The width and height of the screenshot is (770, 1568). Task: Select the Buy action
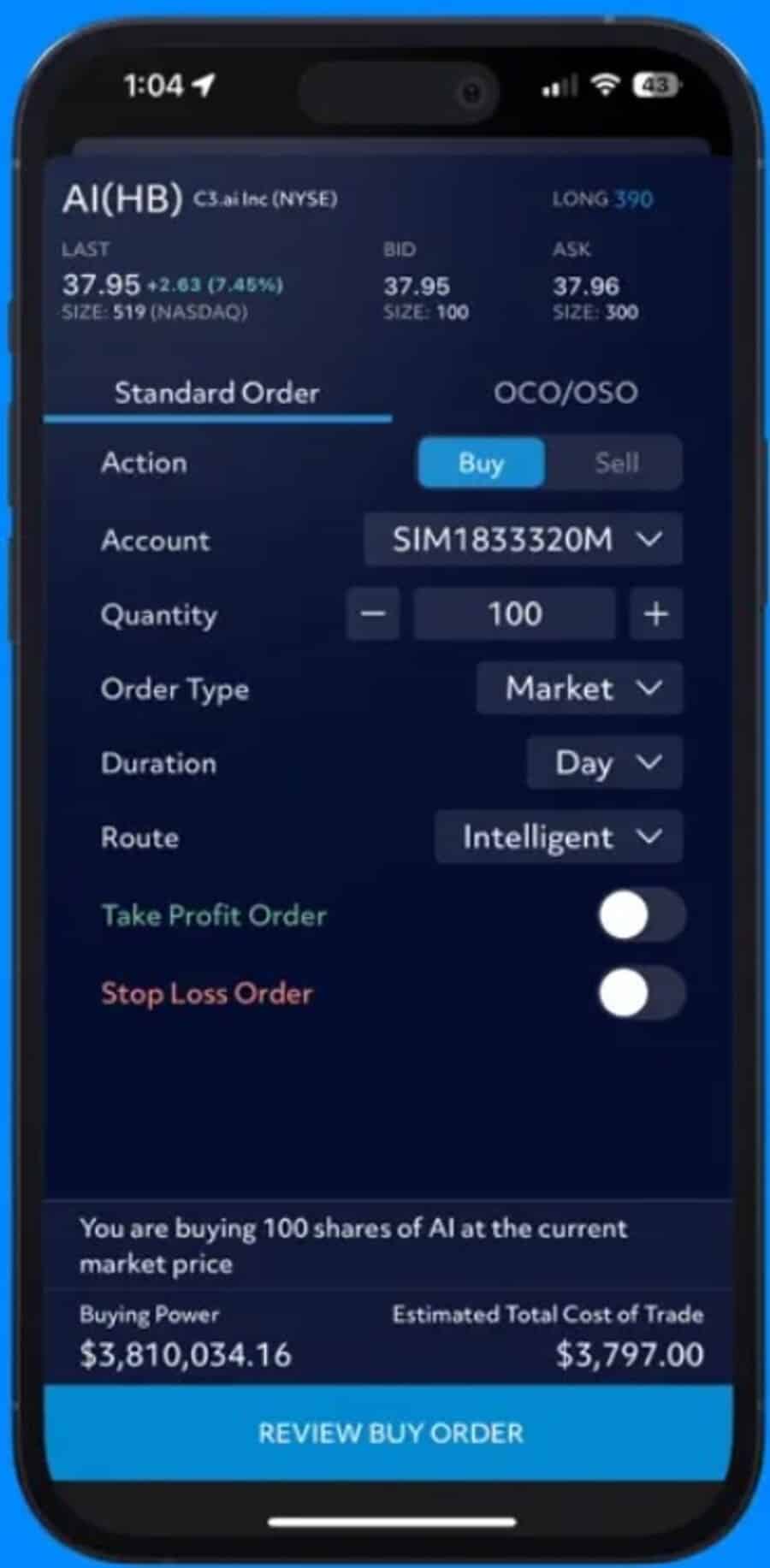[x=481, y=463]
